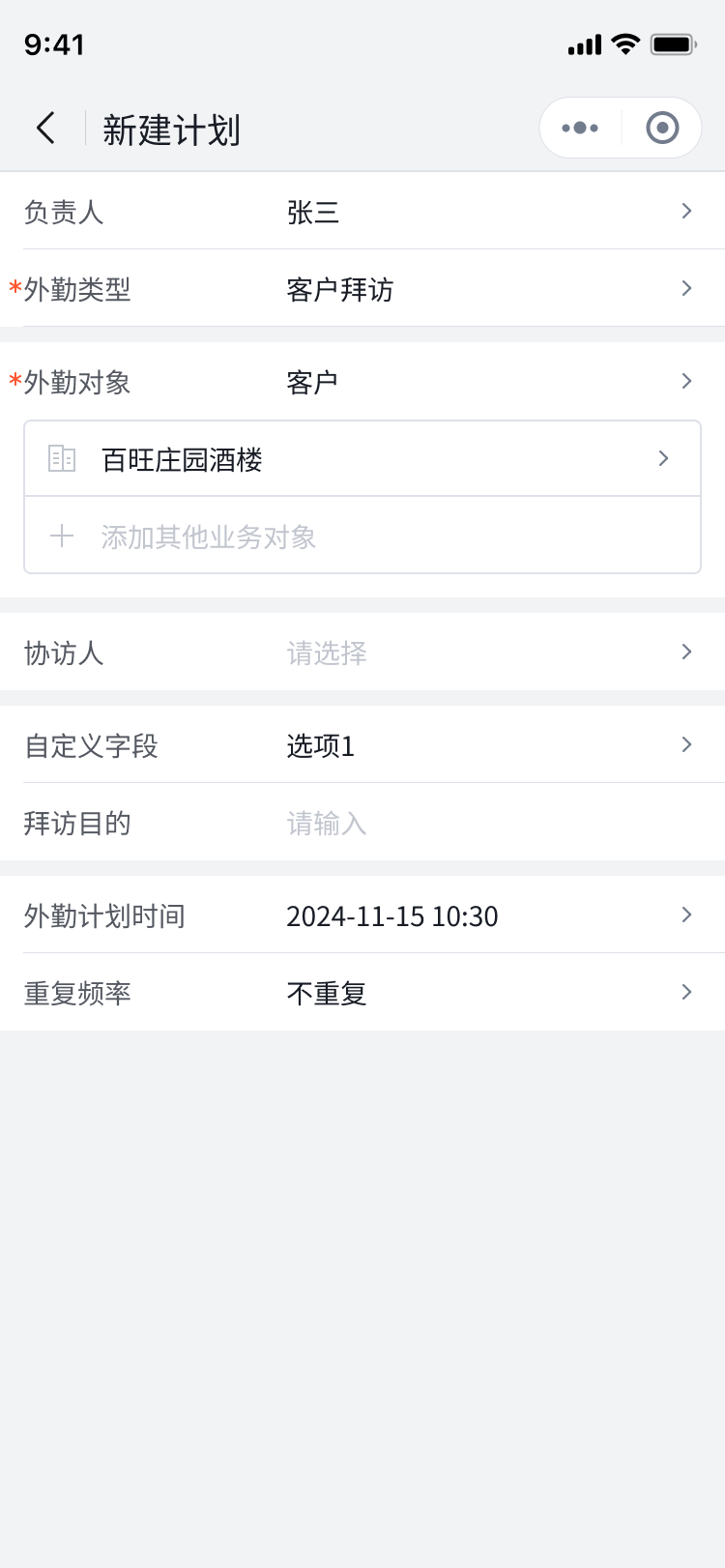The image size is (725, 1568).
Task: Expand the 百旺庄园酒楼 card chevron
Action: 663,458
